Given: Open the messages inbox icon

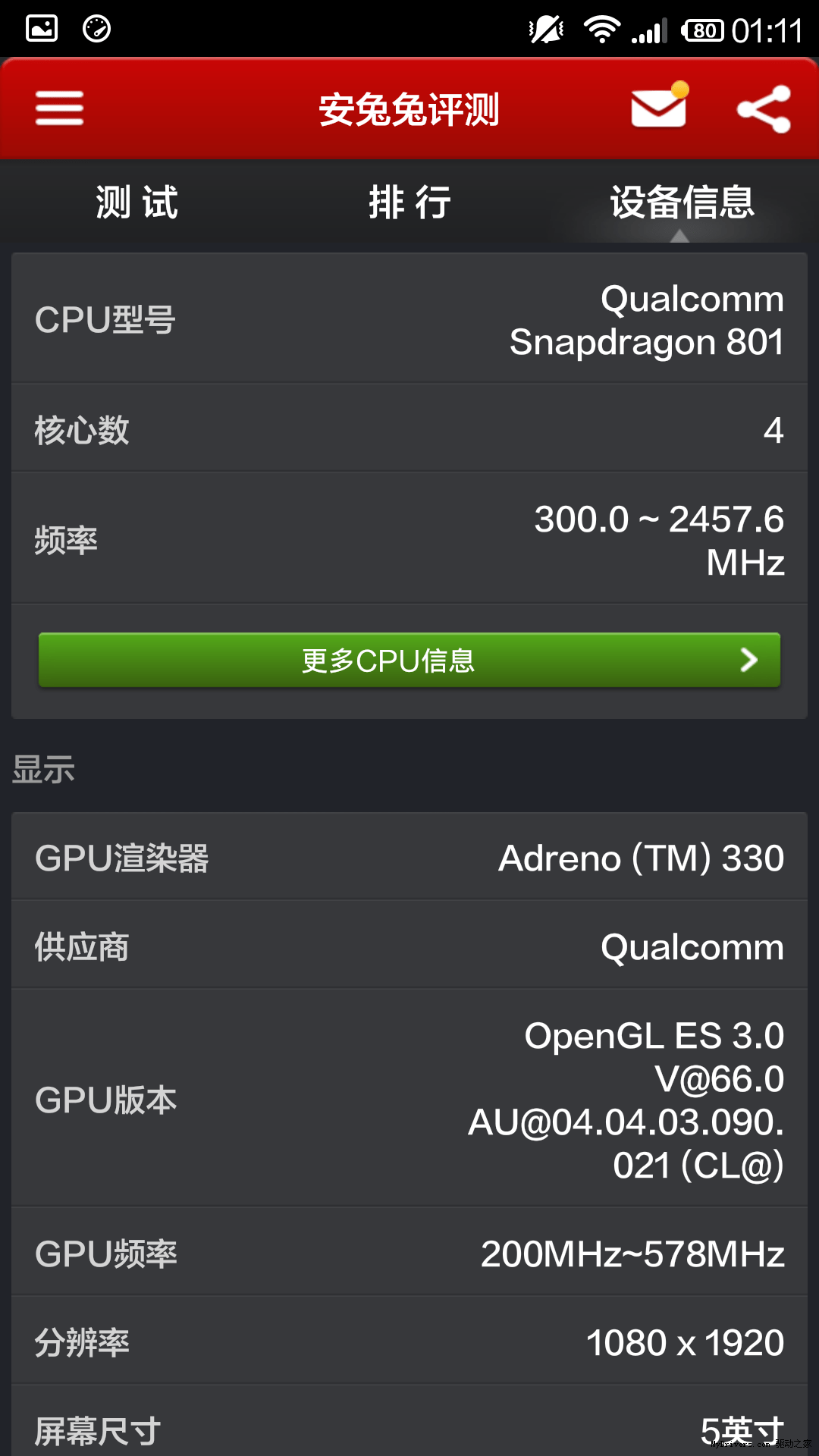Looking at the screenshot, I should pyautogui.click(x=657, y=108).
